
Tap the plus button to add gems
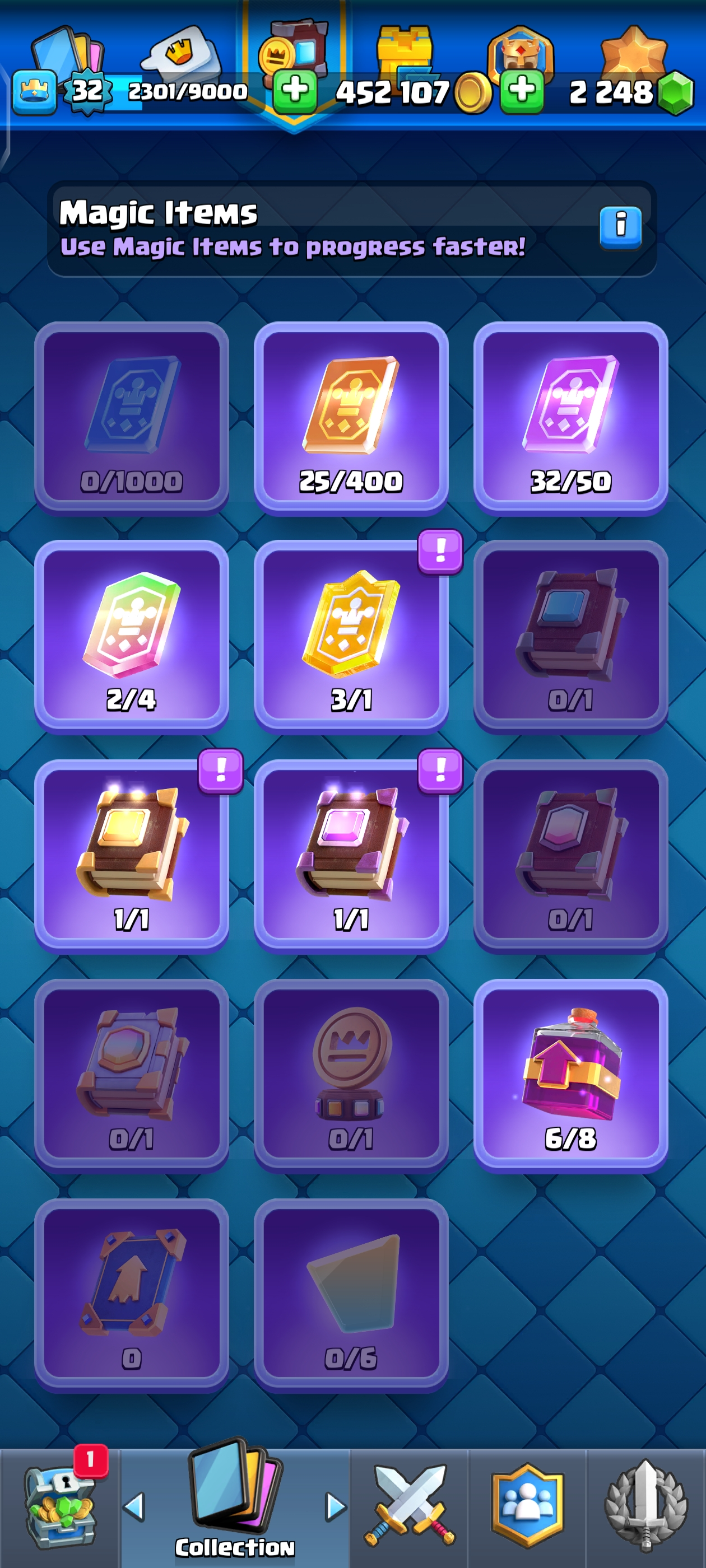(522, 91)
